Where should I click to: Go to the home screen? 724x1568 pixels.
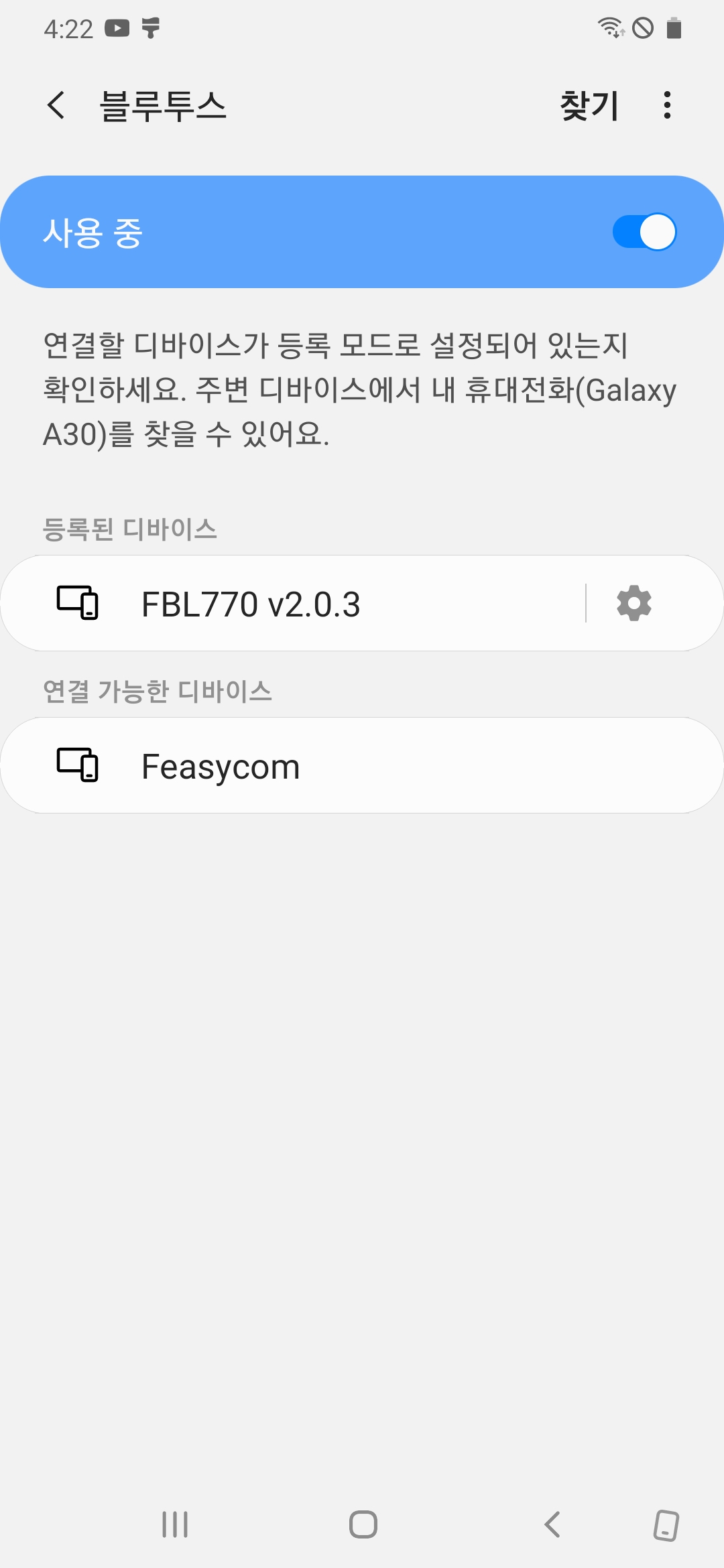363,1524
